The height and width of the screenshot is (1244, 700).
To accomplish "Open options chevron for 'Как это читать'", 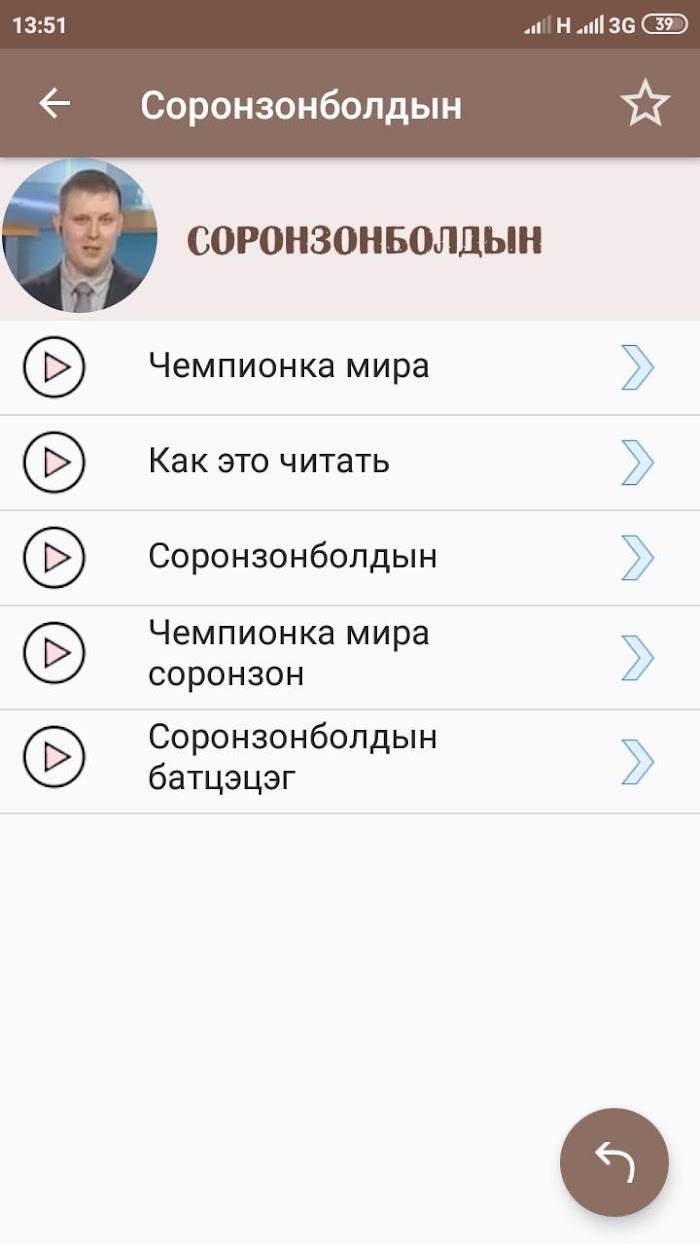I will coord(637,462).
